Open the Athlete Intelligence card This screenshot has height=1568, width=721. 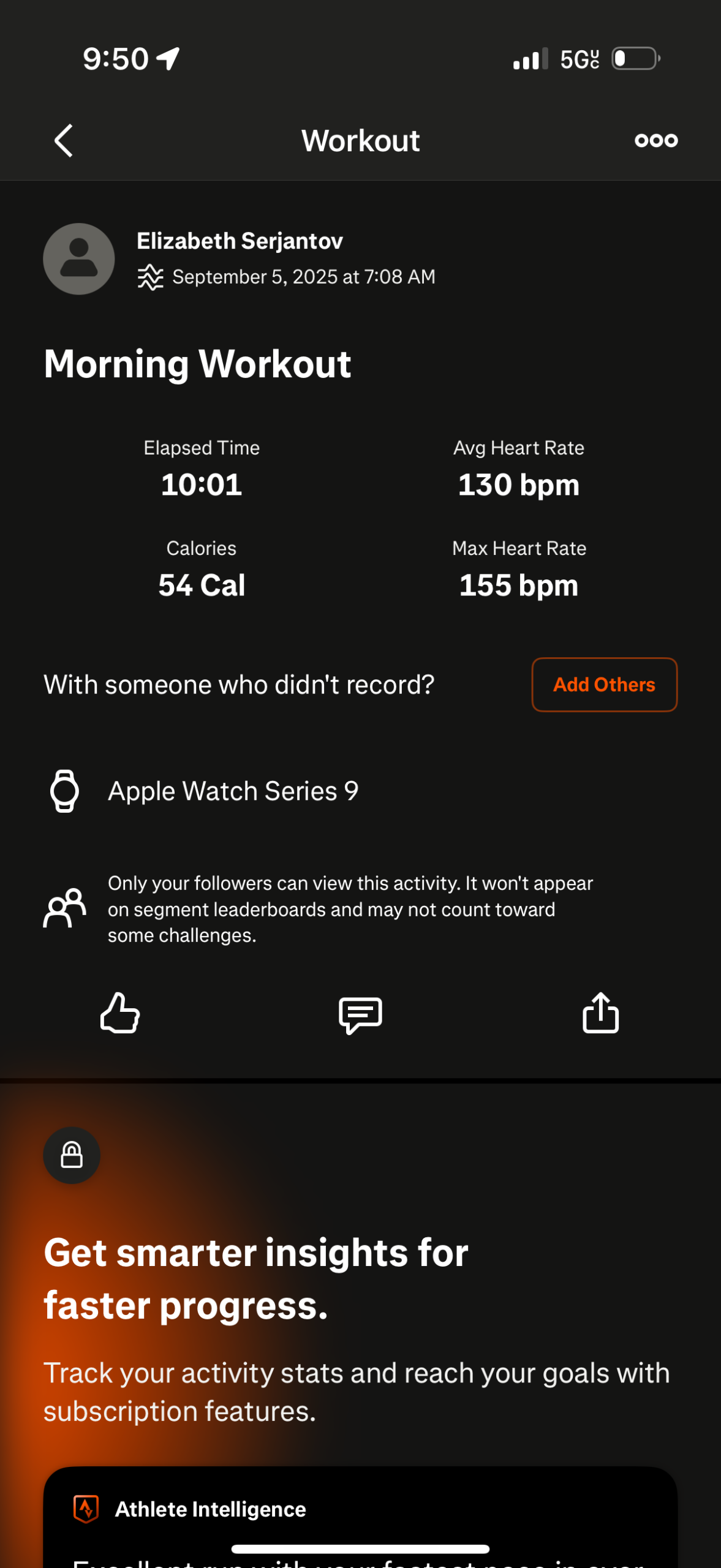coord(360,1517)
